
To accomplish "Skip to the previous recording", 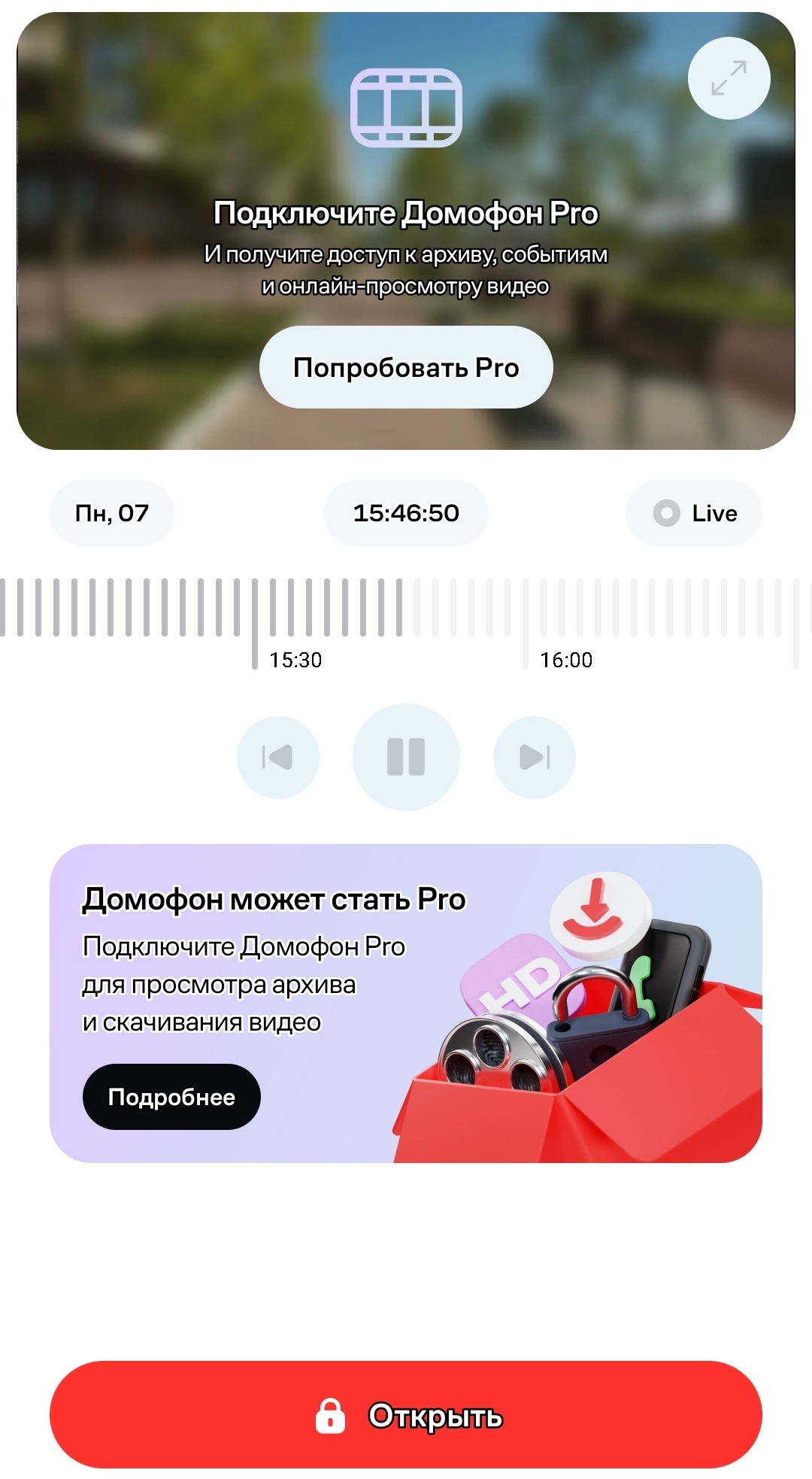I will [277, 757].
